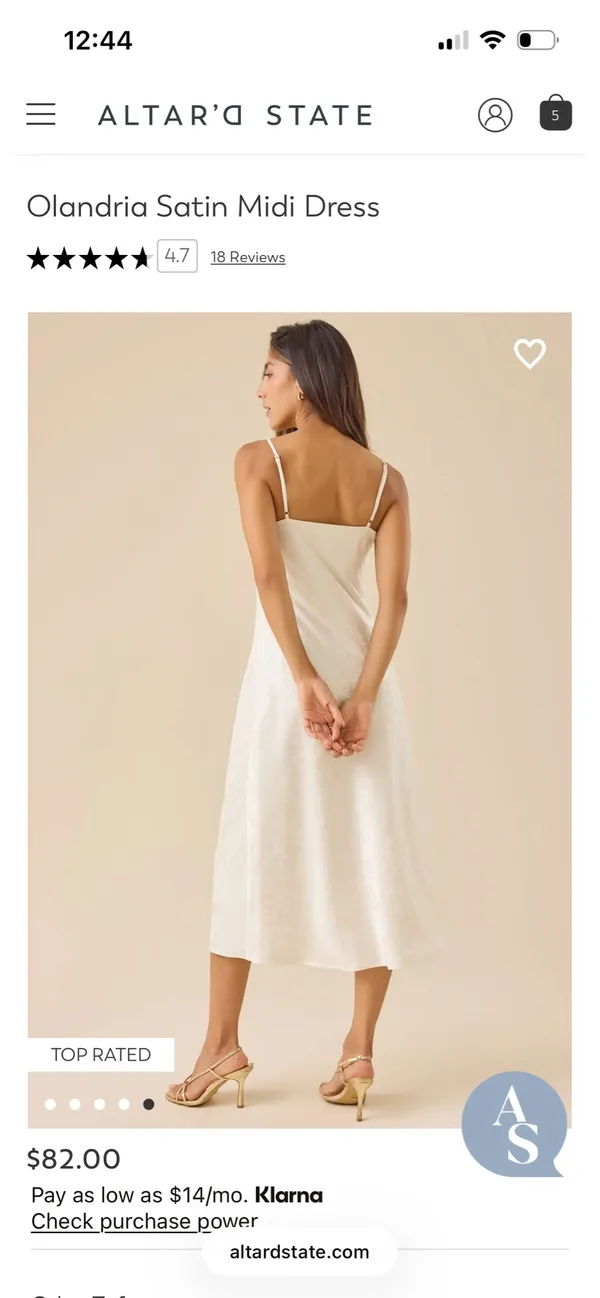The image size is (600, 1298).
Task: Go to the Altar'd State home logo
Action: point(235,115)
